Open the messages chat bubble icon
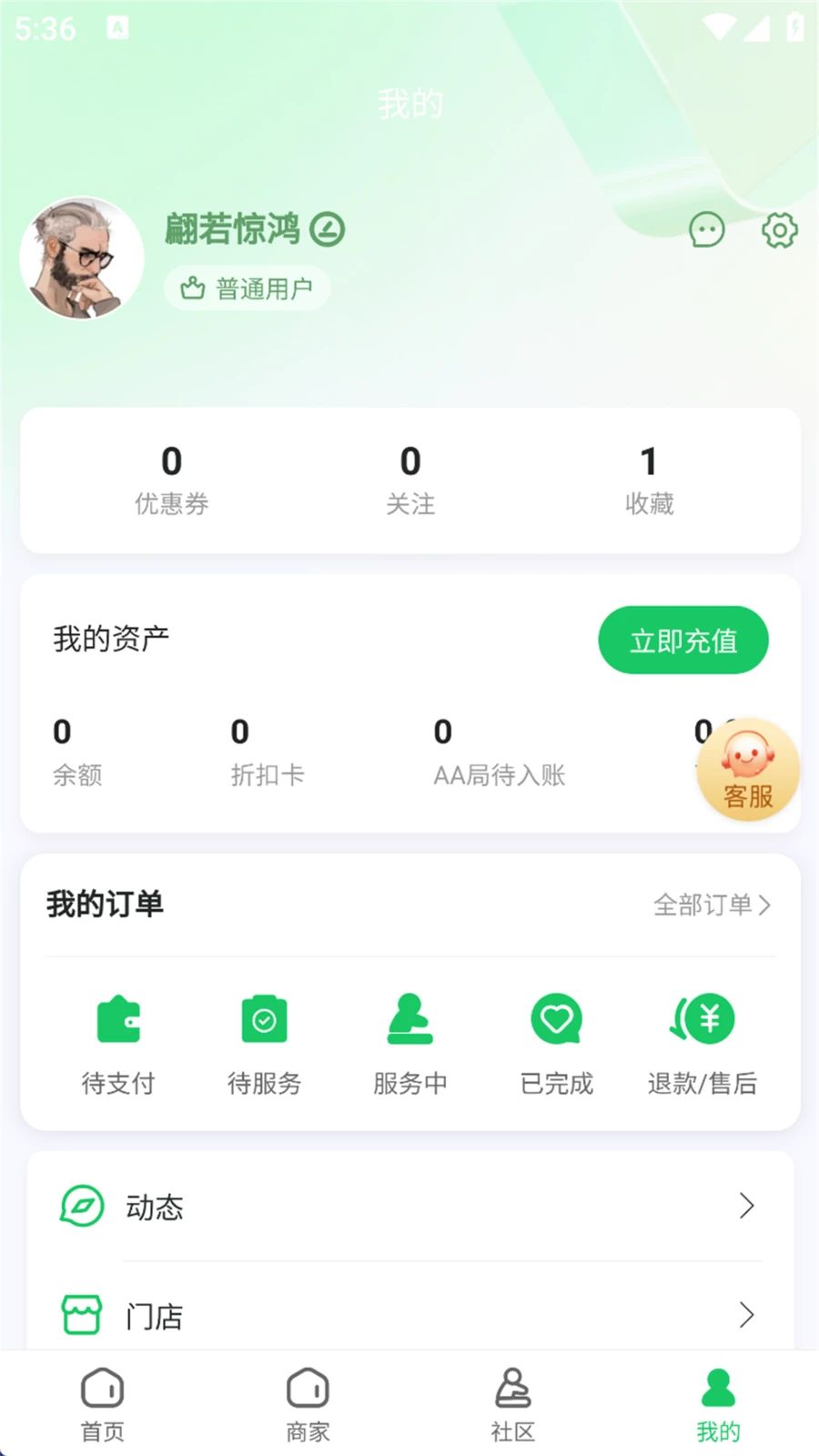Screen dimensions: 819x1456 click(707, 230)
